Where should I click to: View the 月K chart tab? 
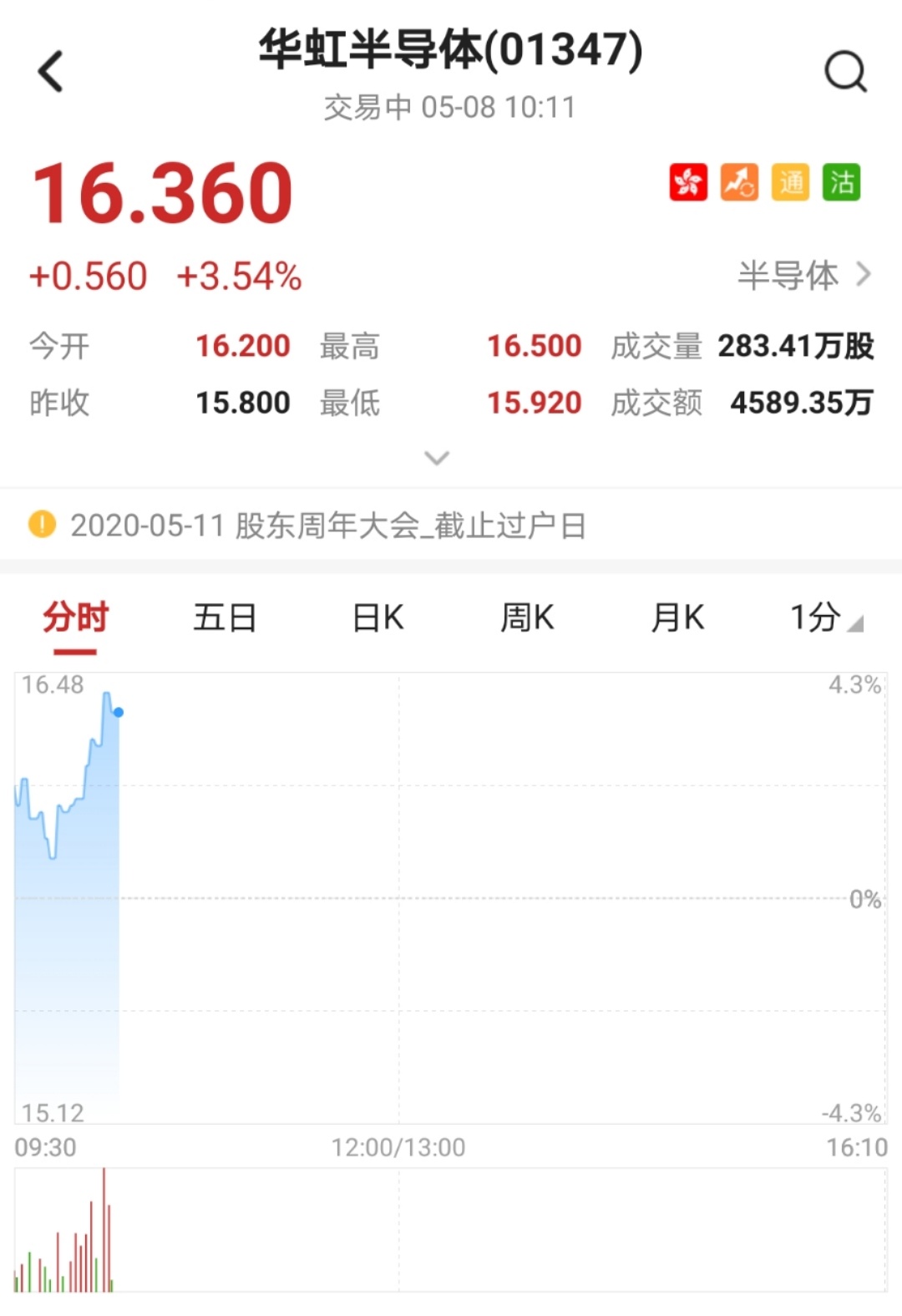pyautogui.click(x=677, y=618)
